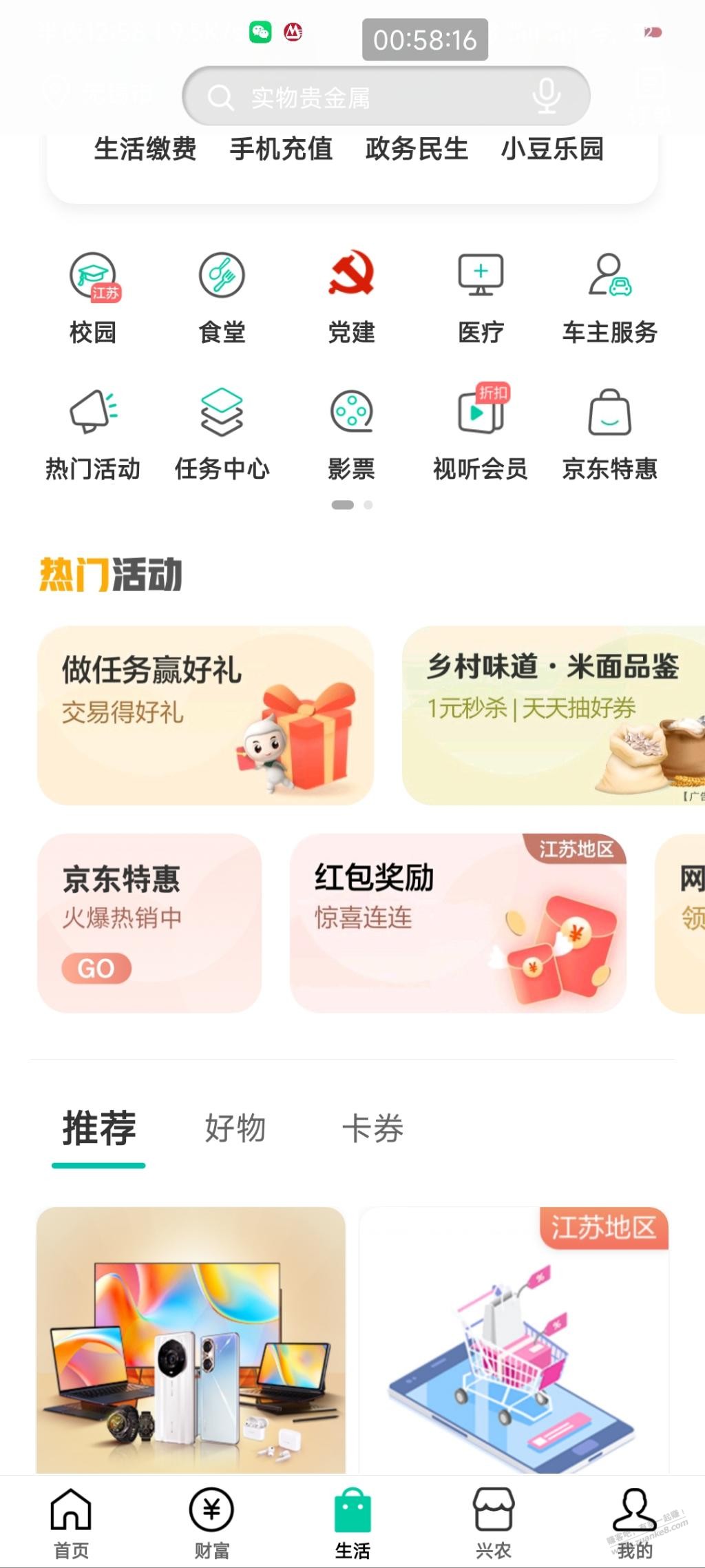Open the 红包奖励 card
705x1568 pixels.
coord(458,923)
